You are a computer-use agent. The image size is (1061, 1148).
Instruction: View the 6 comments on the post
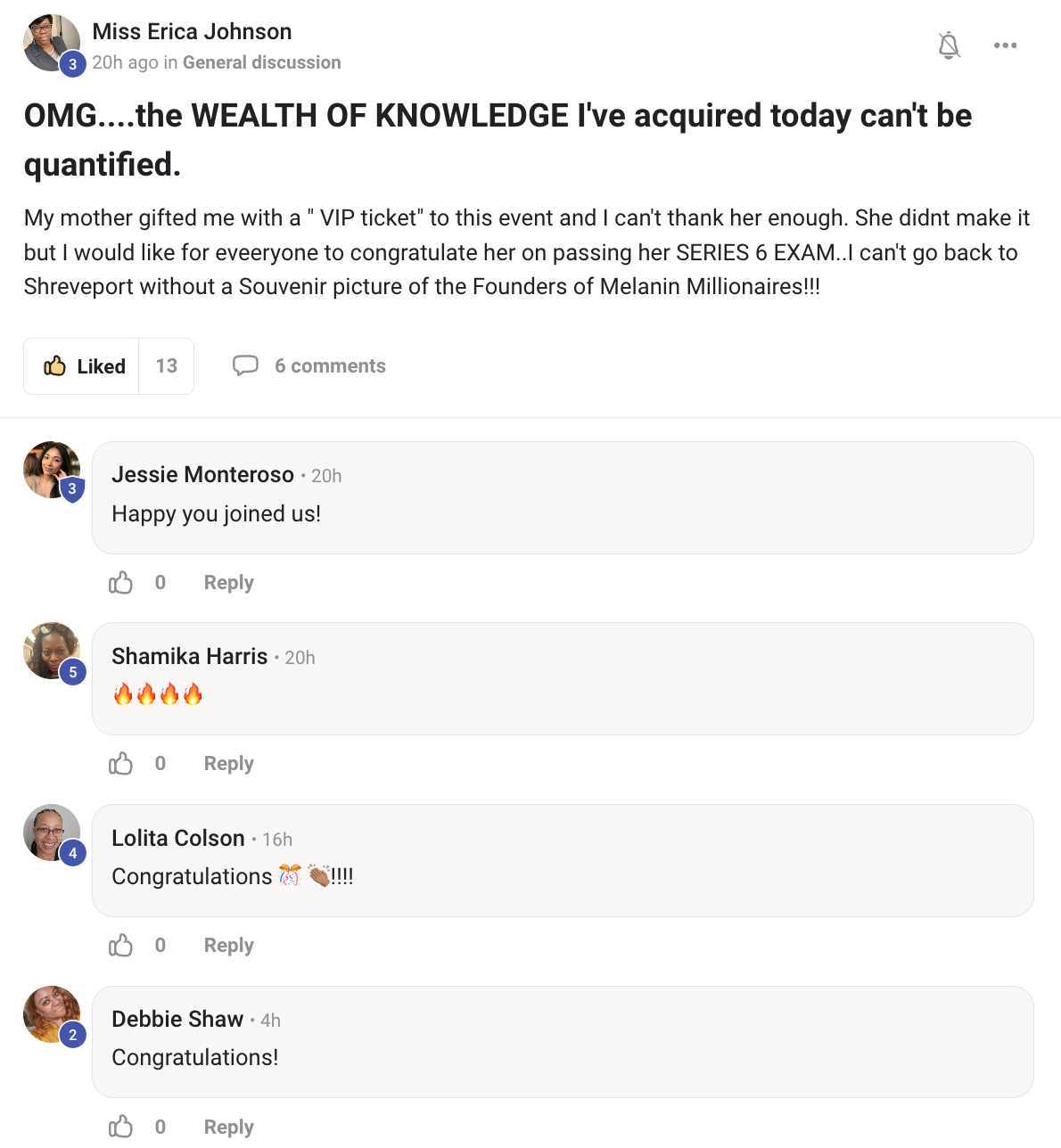pos(309,366)
